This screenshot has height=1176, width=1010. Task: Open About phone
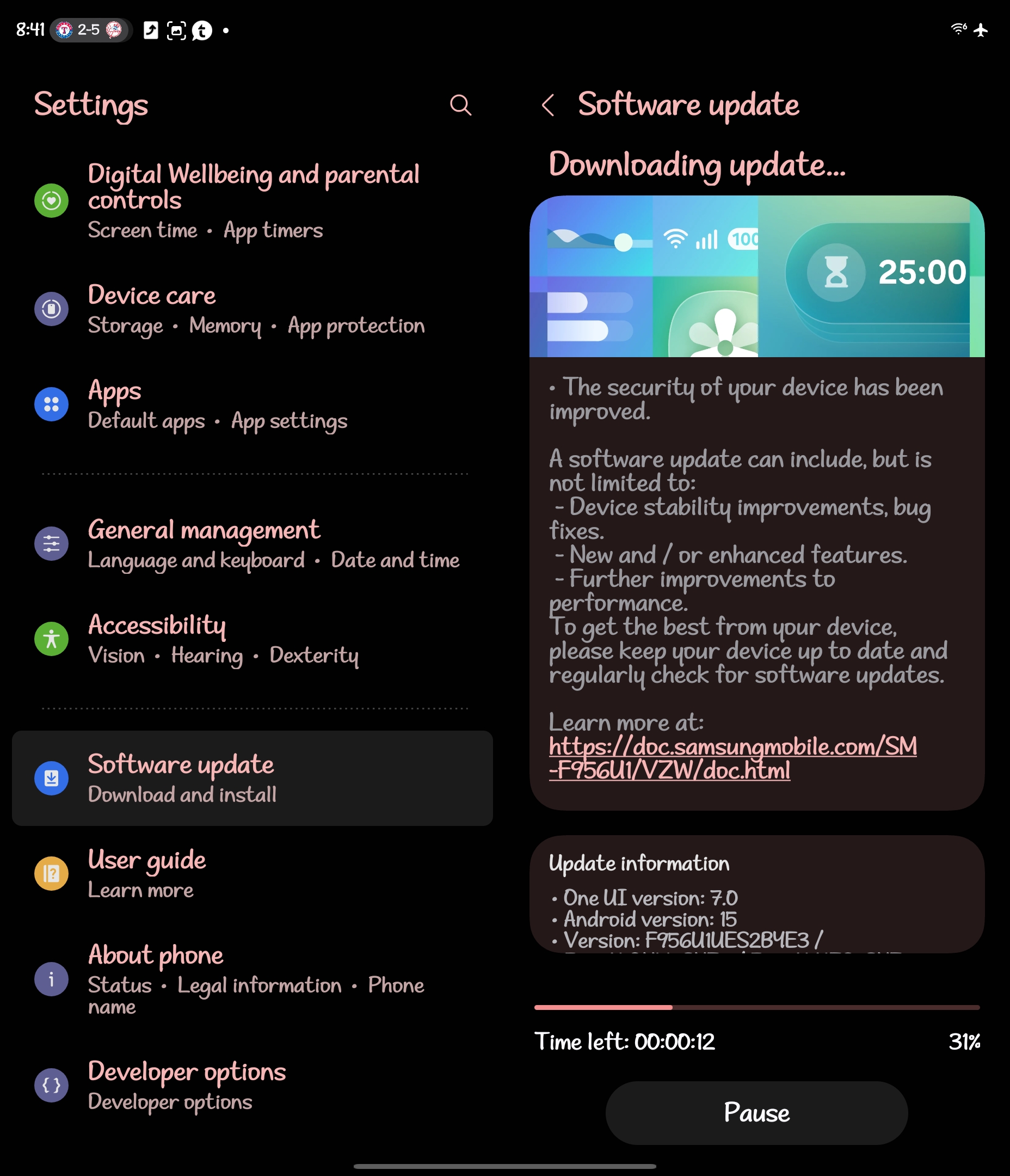point(253,979)
